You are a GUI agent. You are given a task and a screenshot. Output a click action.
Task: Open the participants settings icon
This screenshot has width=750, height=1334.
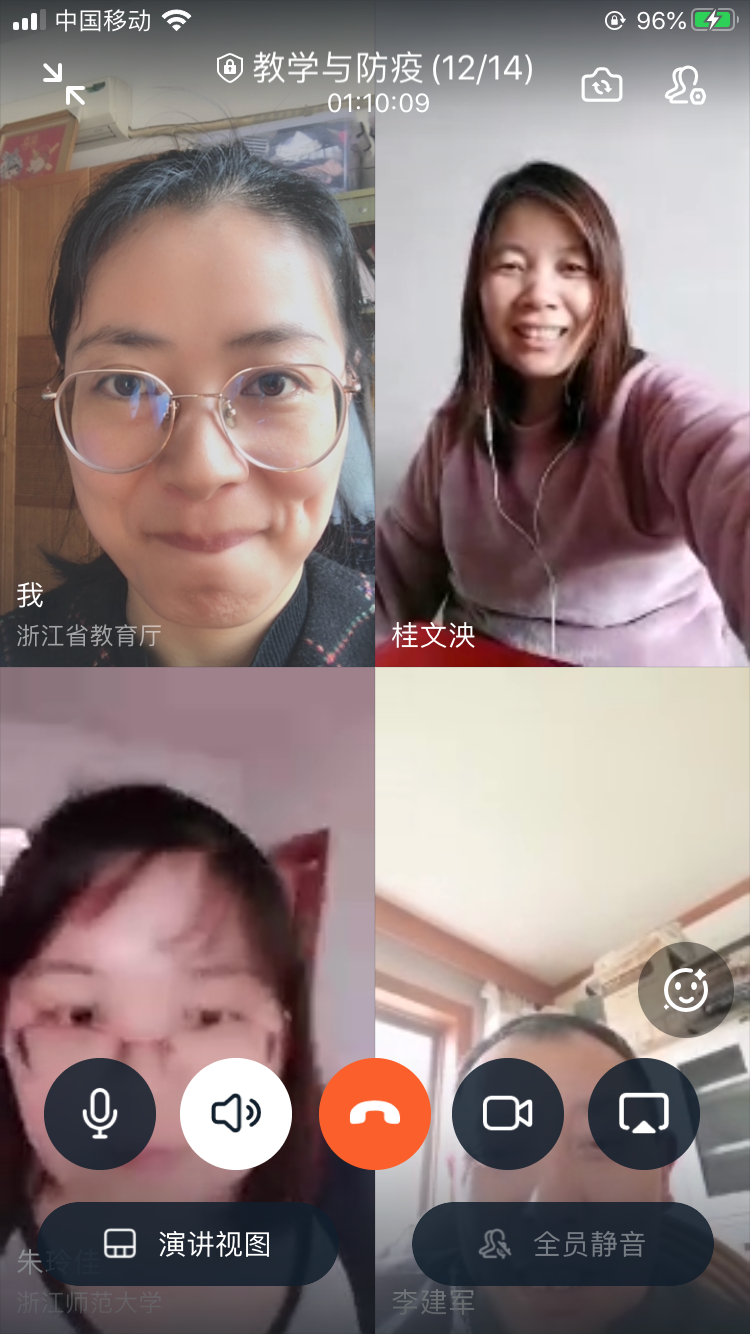click(686, 86)
